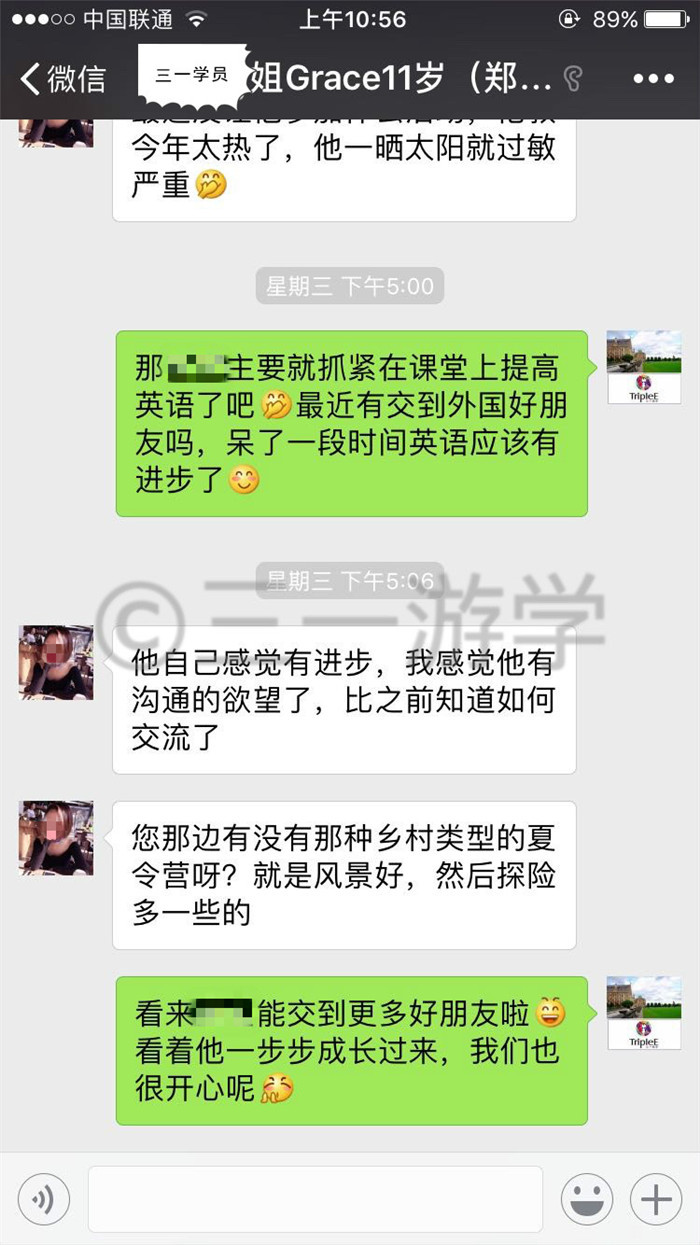Switch to voice message input
This screenshot has width=700, height=1245.
click(44, 1199)
